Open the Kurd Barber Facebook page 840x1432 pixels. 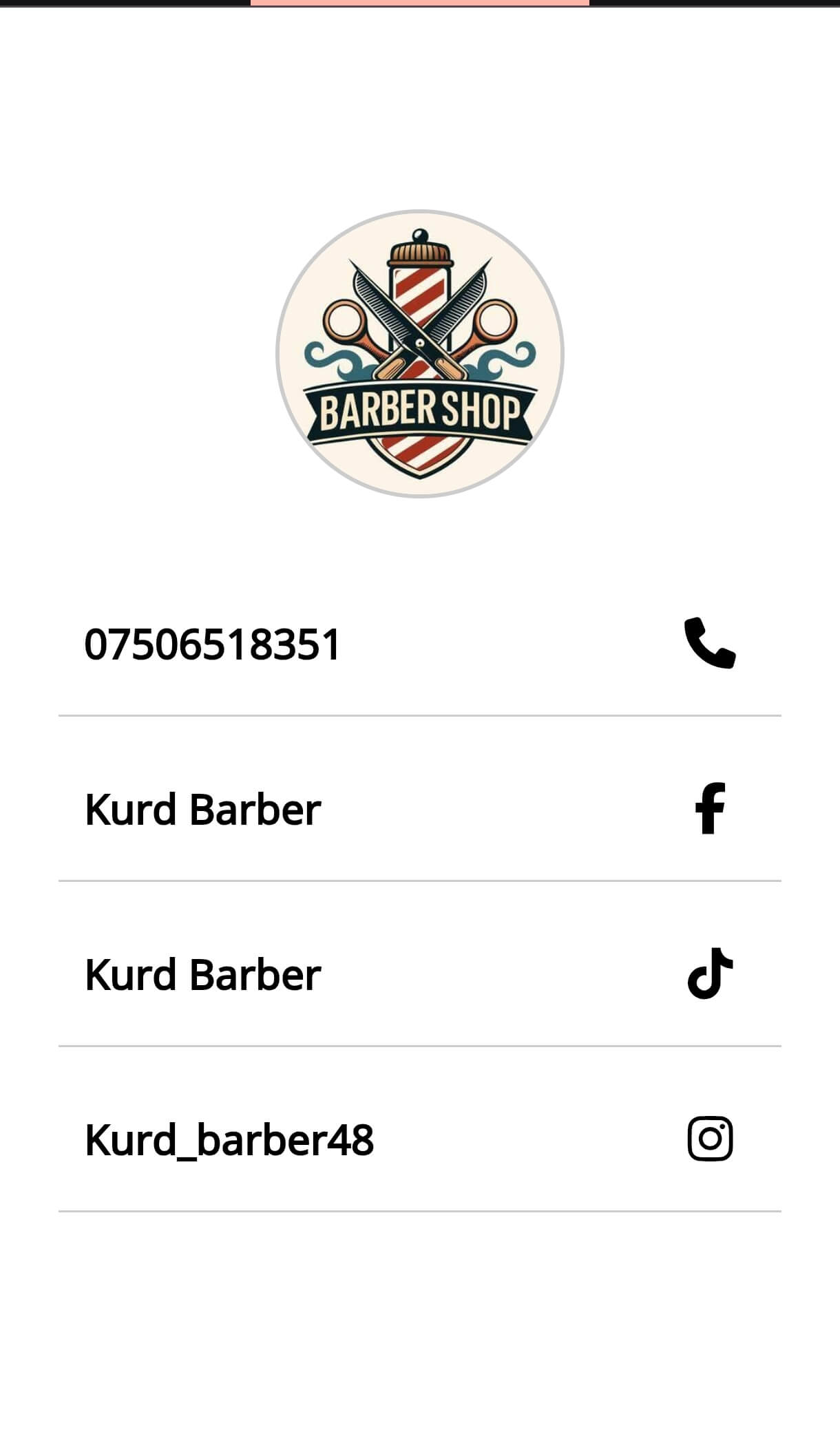710,808
